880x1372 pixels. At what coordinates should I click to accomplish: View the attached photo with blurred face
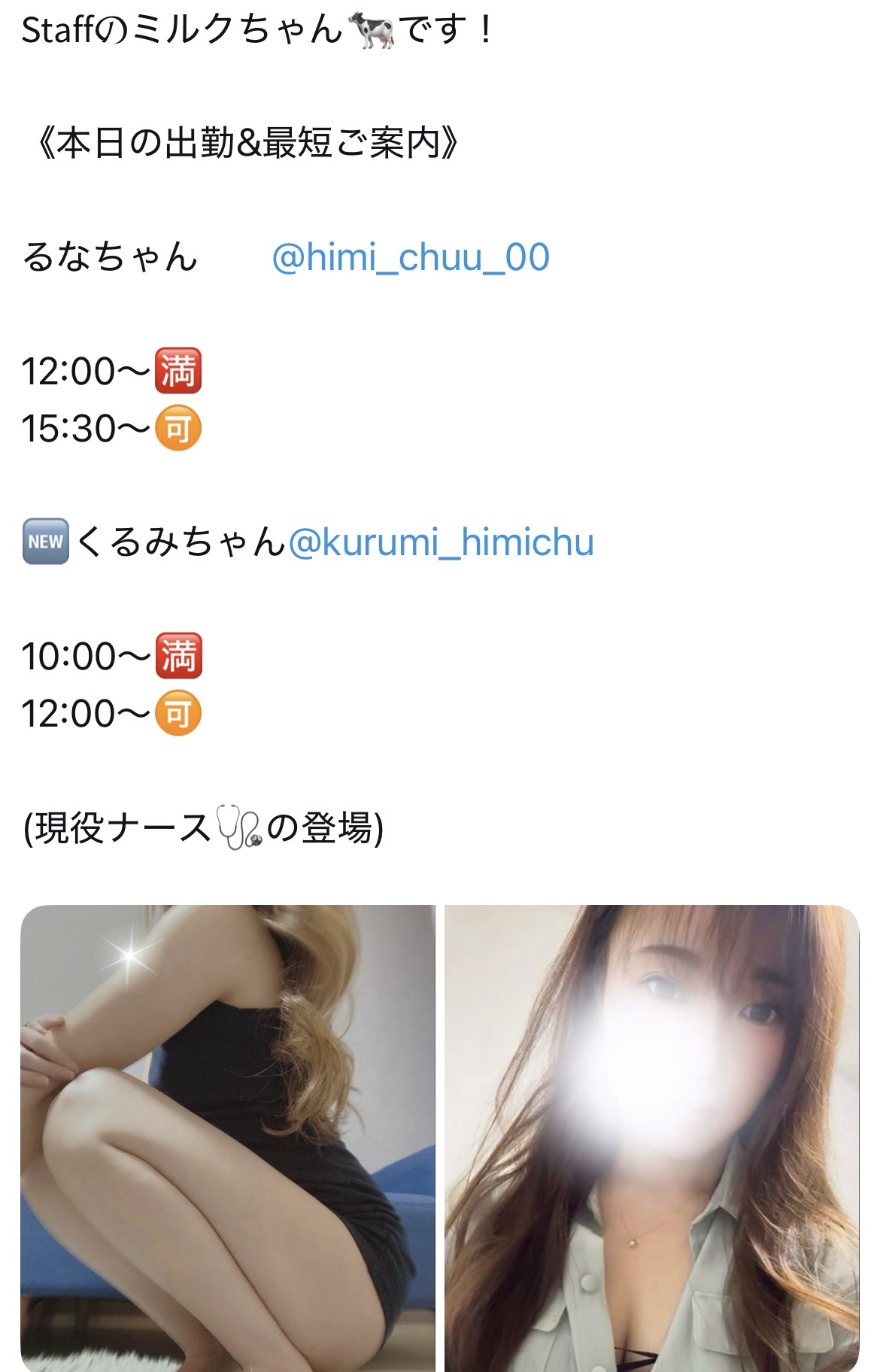tap(651, 1137)
